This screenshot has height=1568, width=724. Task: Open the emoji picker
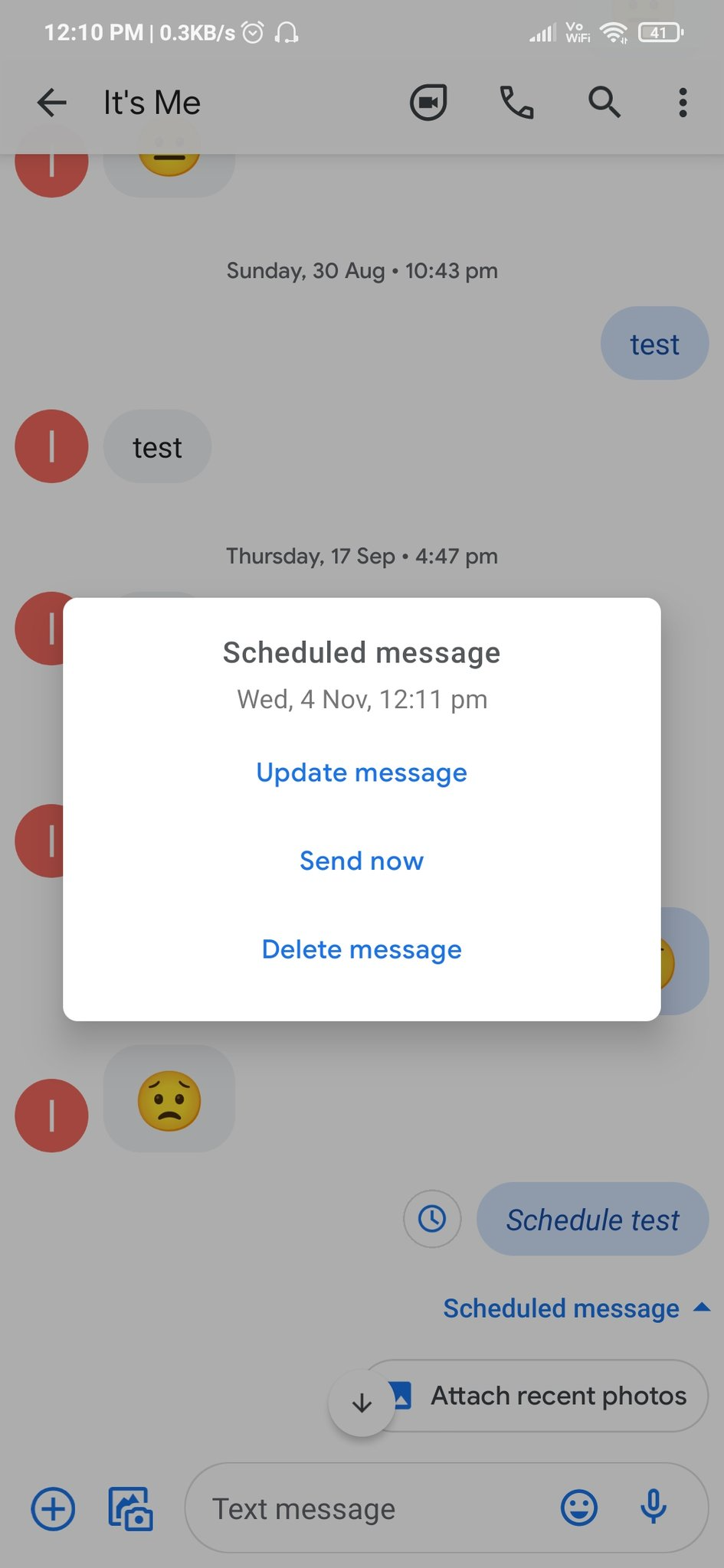pyautogui.click(x=578, y=1508)
